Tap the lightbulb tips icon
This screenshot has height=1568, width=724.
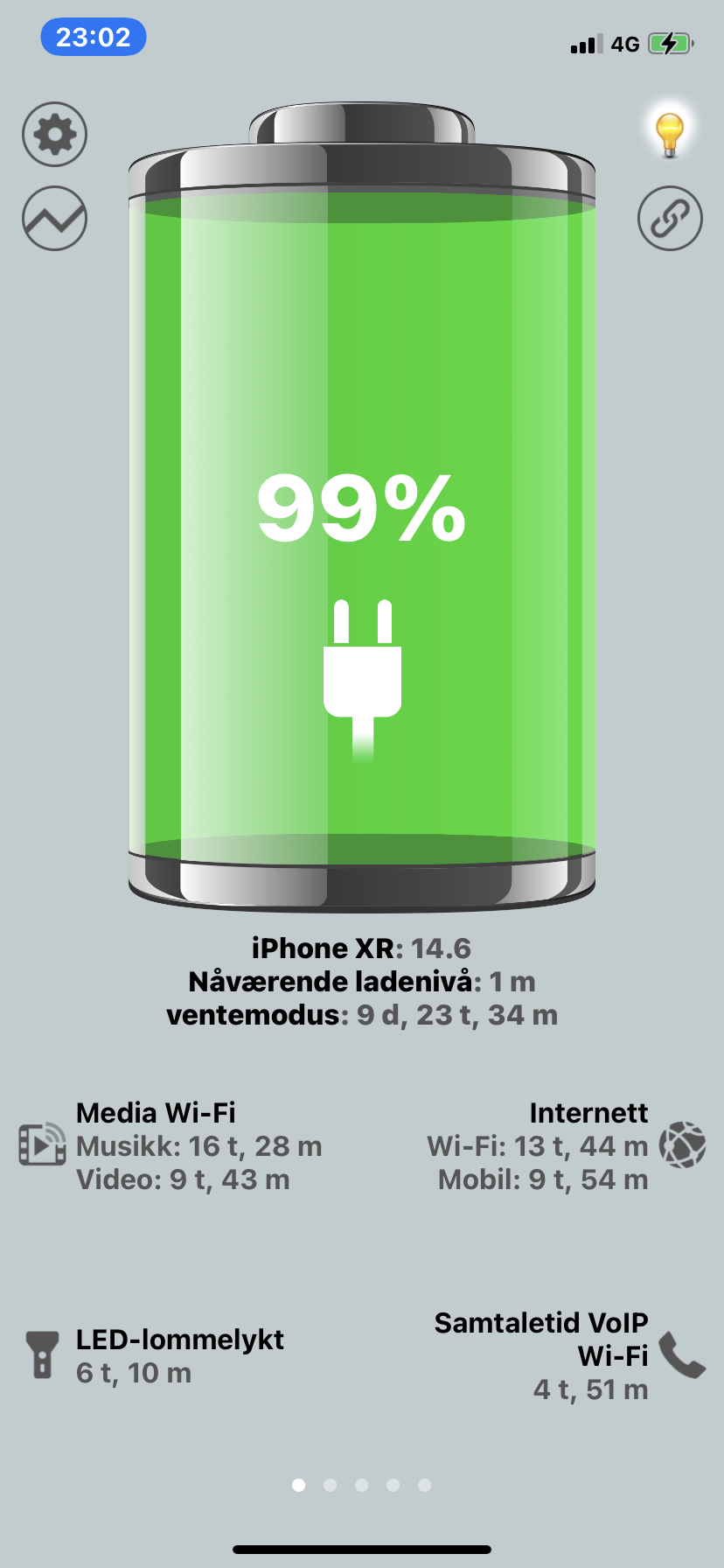670,135
